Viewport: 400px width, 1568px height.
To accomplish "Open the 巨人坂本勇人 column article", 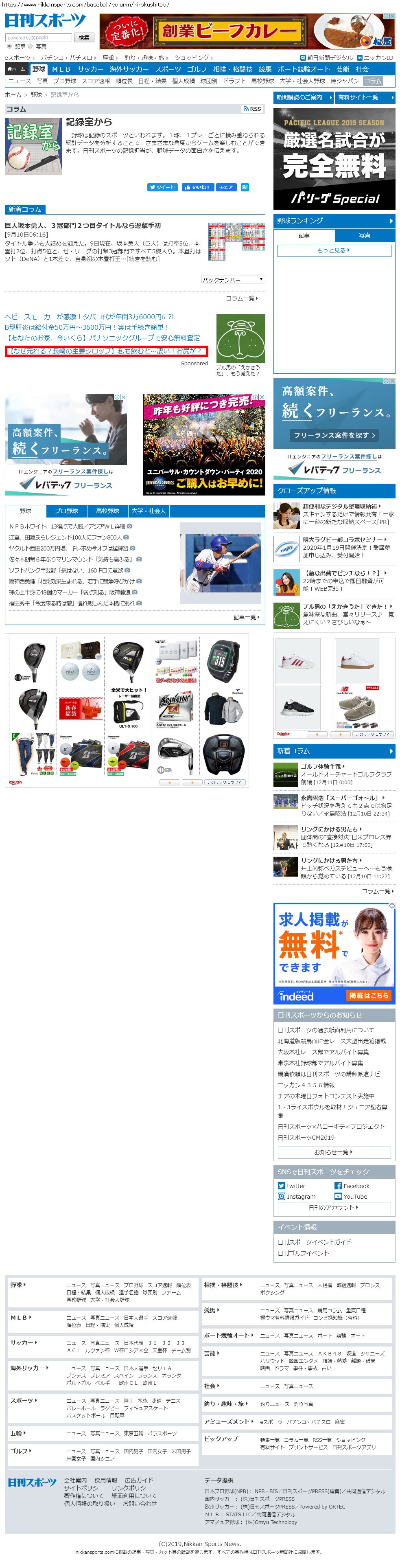I will [83, 225].
